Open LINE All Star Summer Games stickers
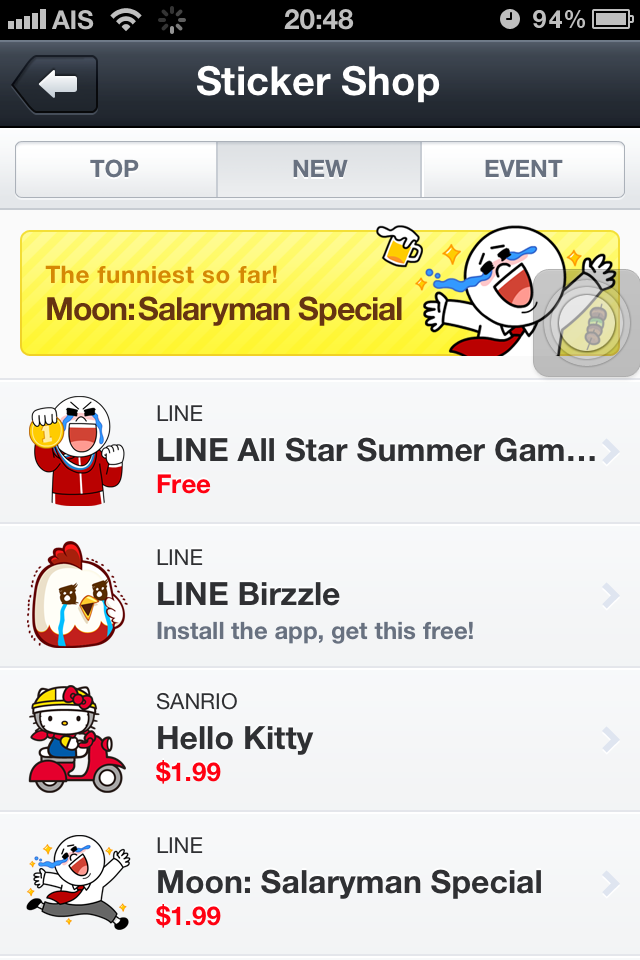This screenshot has width=640, height=960. [x=320, y=451]
